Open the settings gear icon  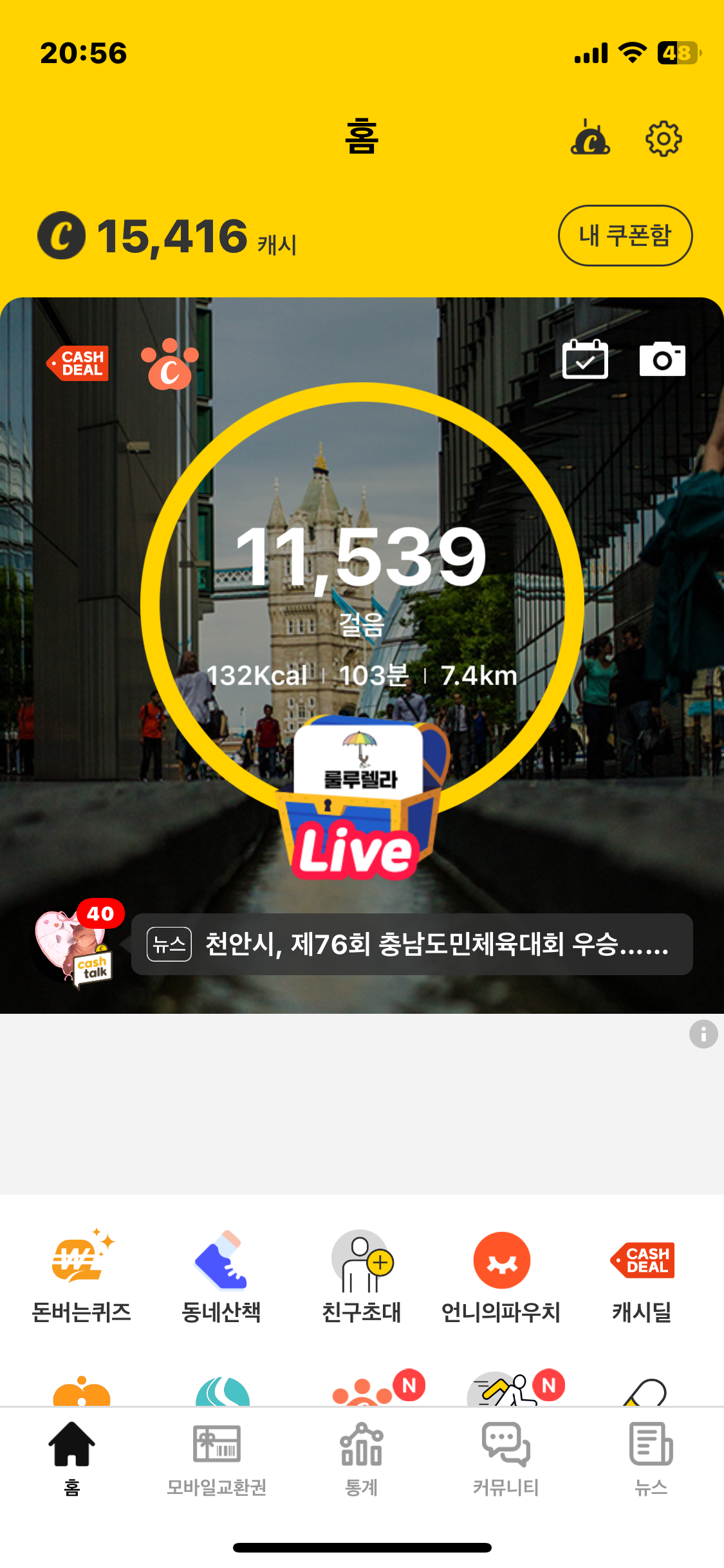pos(663,138)
